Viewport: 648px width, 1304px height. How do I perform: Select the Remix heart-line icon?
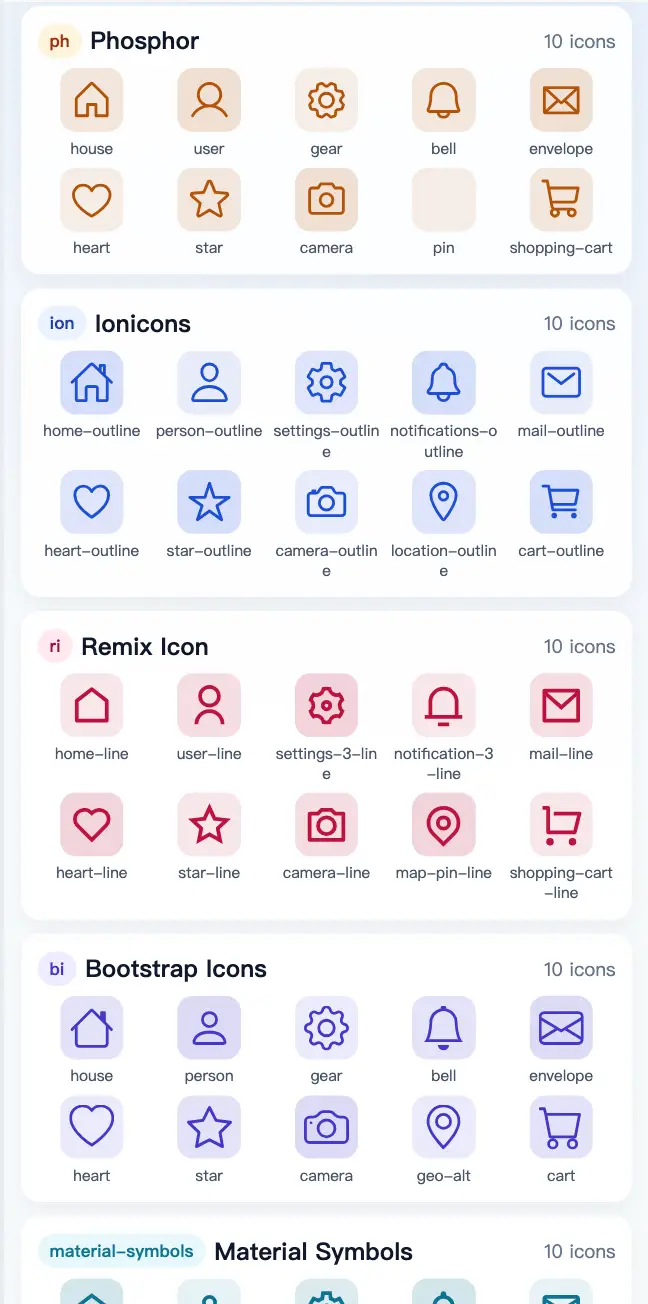(91, 824)
